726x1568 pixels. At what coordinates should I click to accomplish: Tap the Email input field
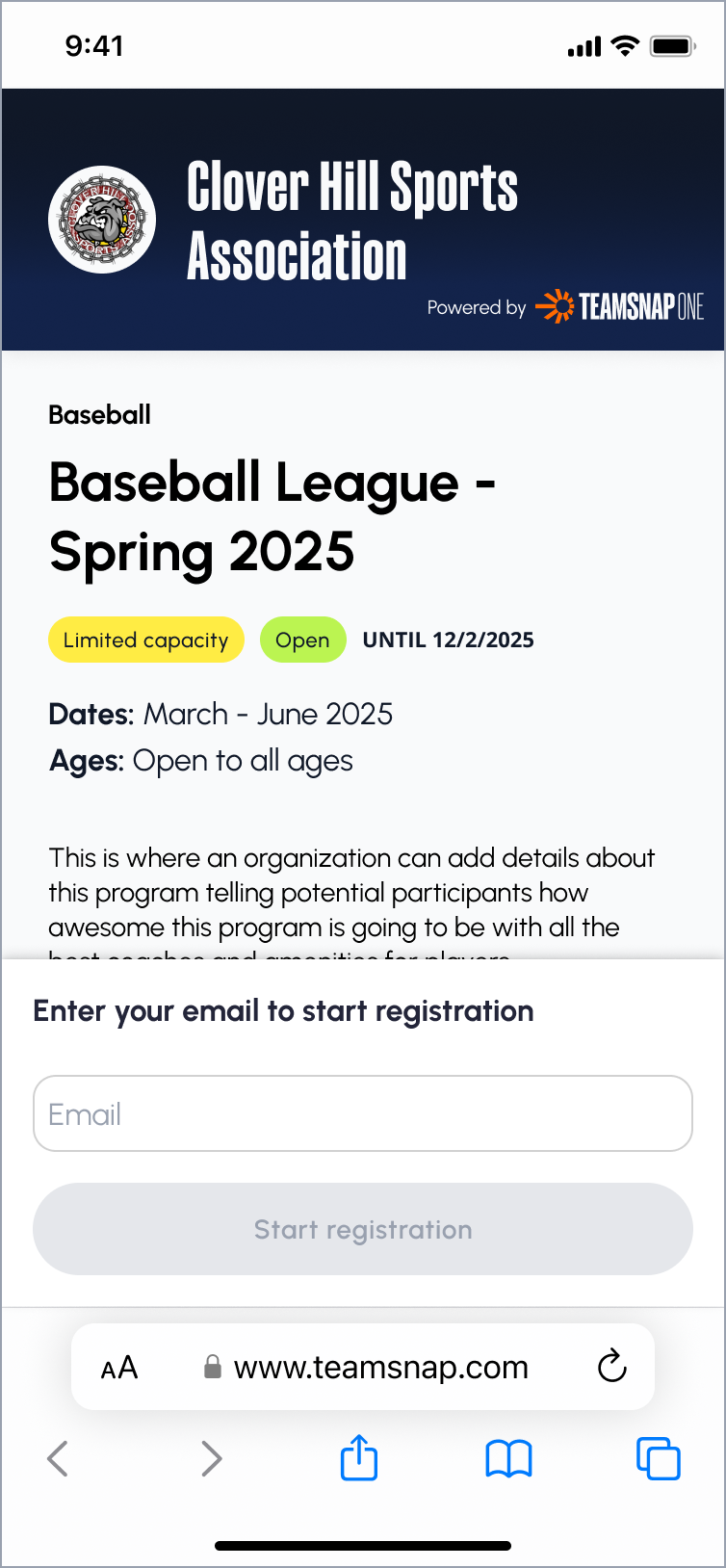point(362,1113)
